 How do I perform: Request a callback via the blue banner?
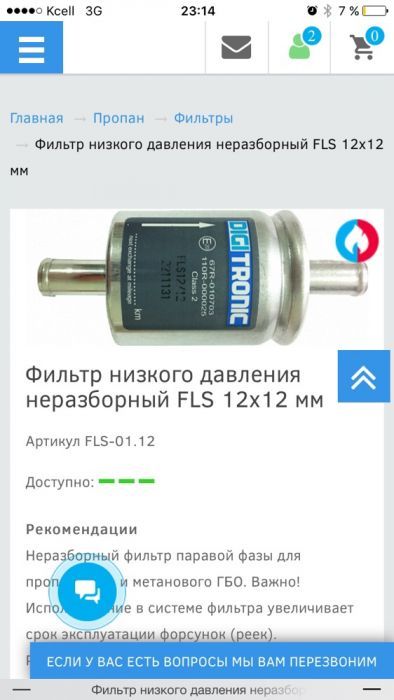click(x=212, y=661)
